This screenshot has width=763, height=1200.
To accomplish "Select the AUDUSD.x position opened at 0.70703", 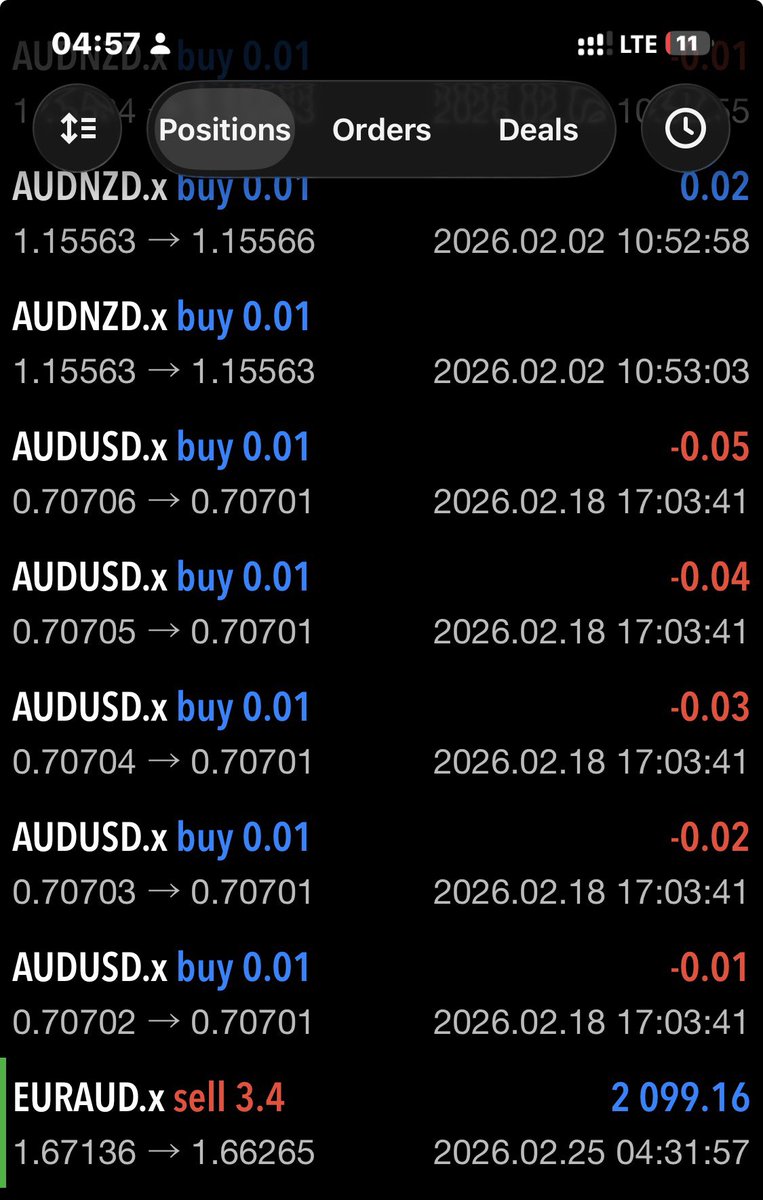I will point(381,864).
